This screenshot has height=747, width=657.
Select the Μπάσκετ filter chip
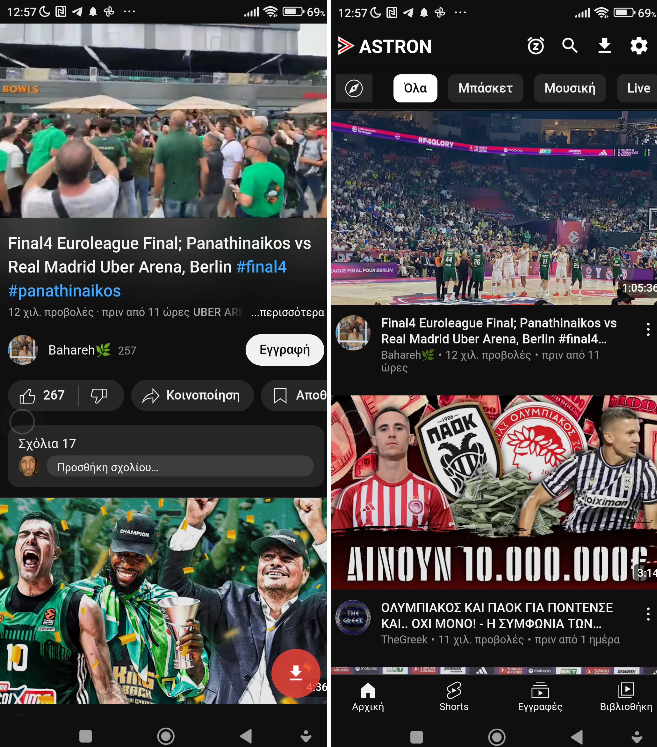[x=485, y=88]
